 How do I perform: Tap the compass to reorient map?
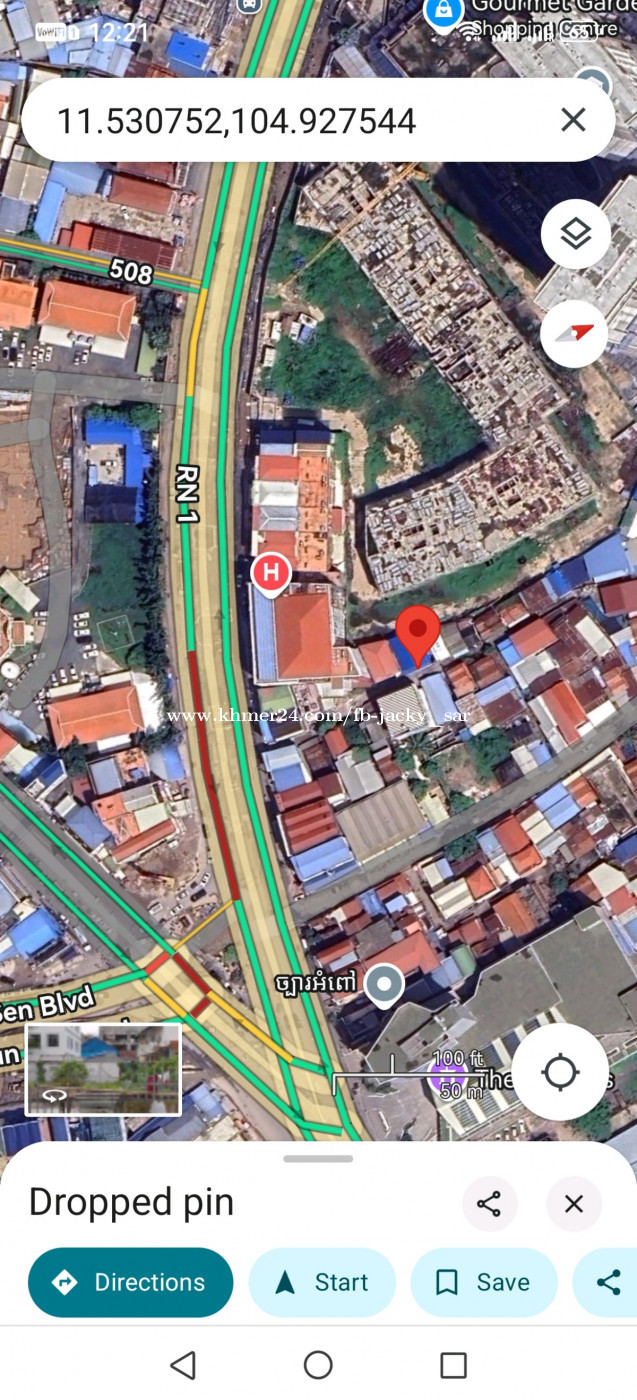pos(575,334)
